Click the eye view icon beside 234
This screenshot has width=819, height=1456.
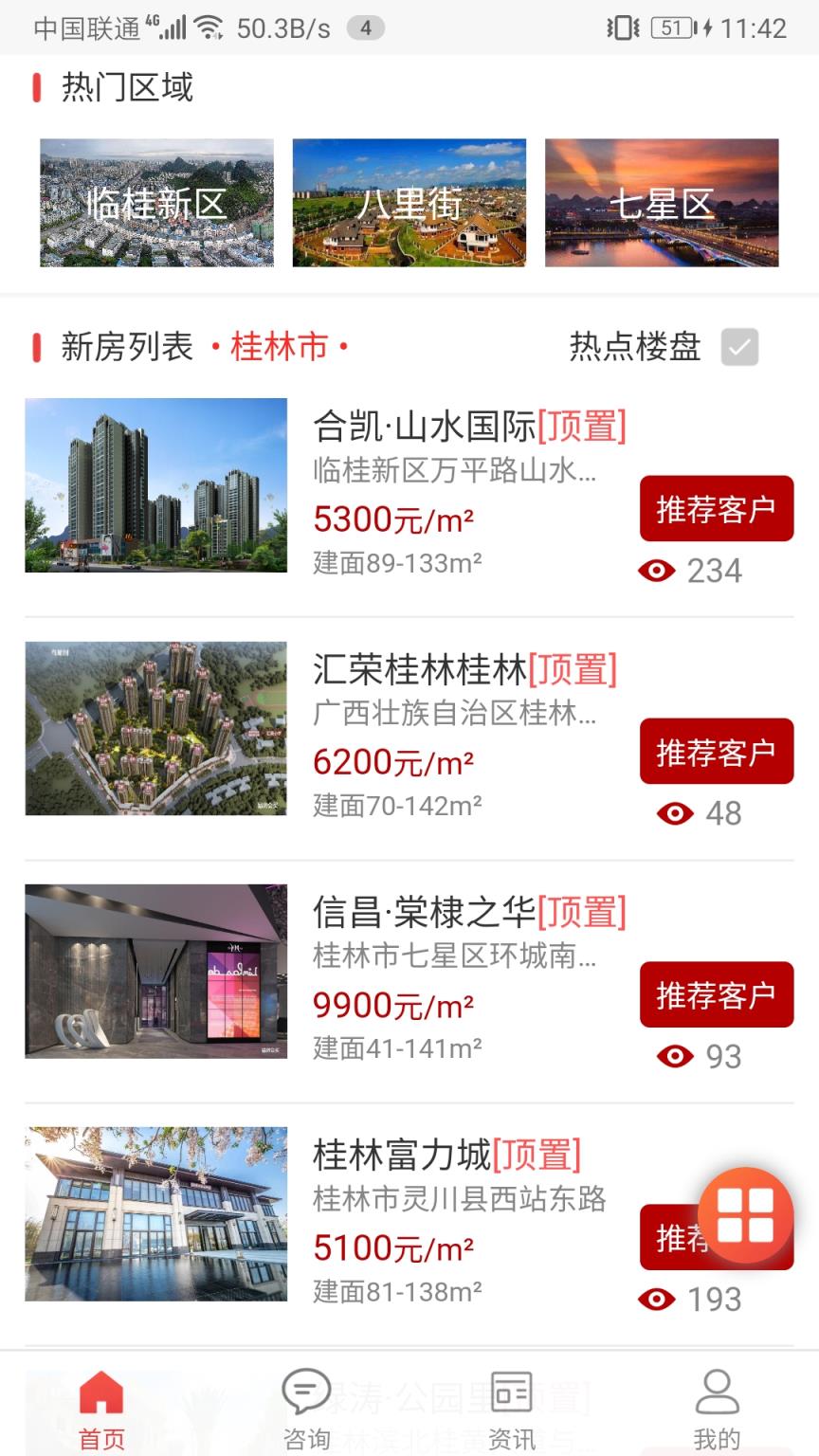point(658,571)
